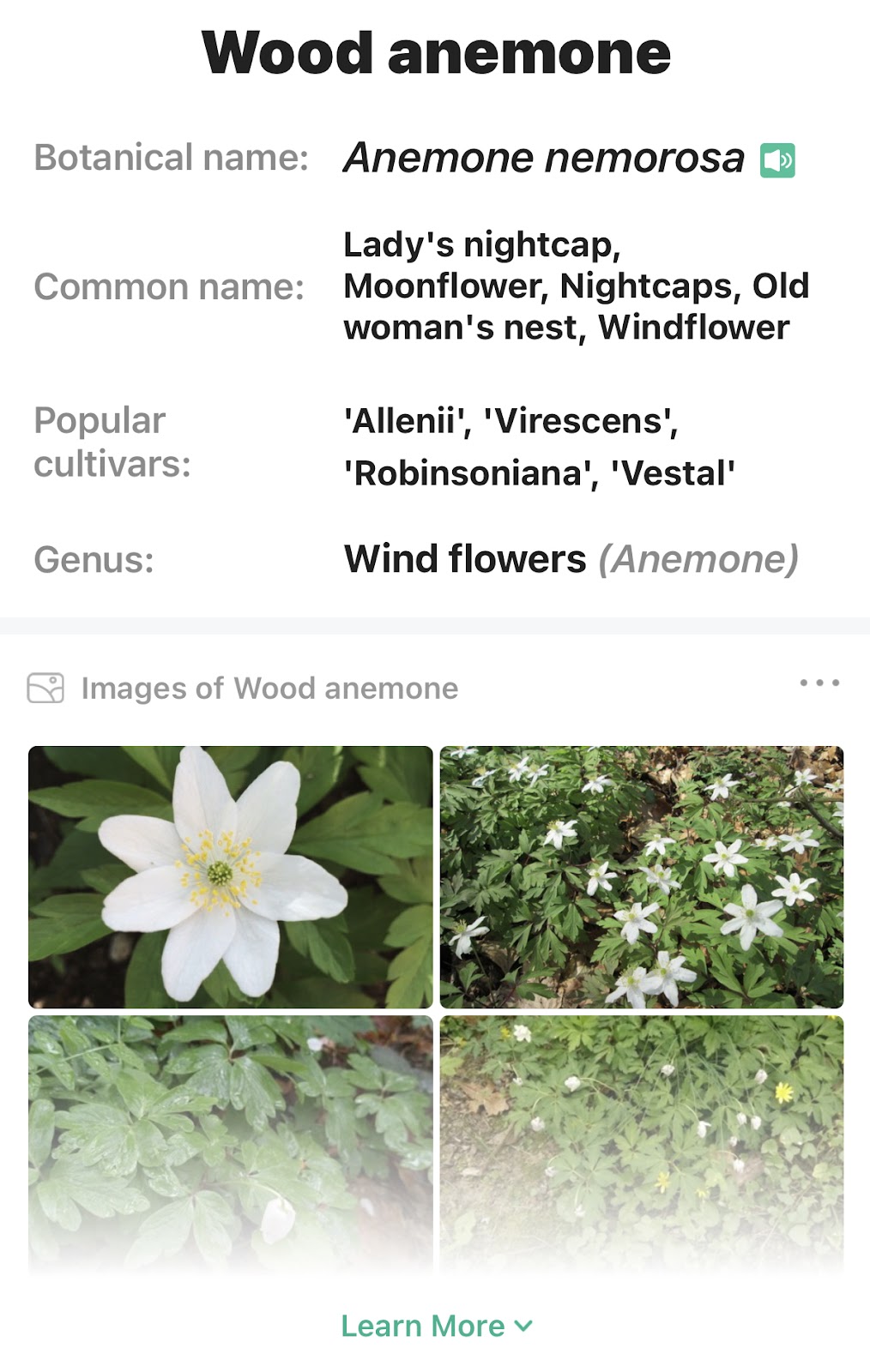Open the three-dot menu for Images section
Viewport: 870px width, 1372px height.
(819, 683)
